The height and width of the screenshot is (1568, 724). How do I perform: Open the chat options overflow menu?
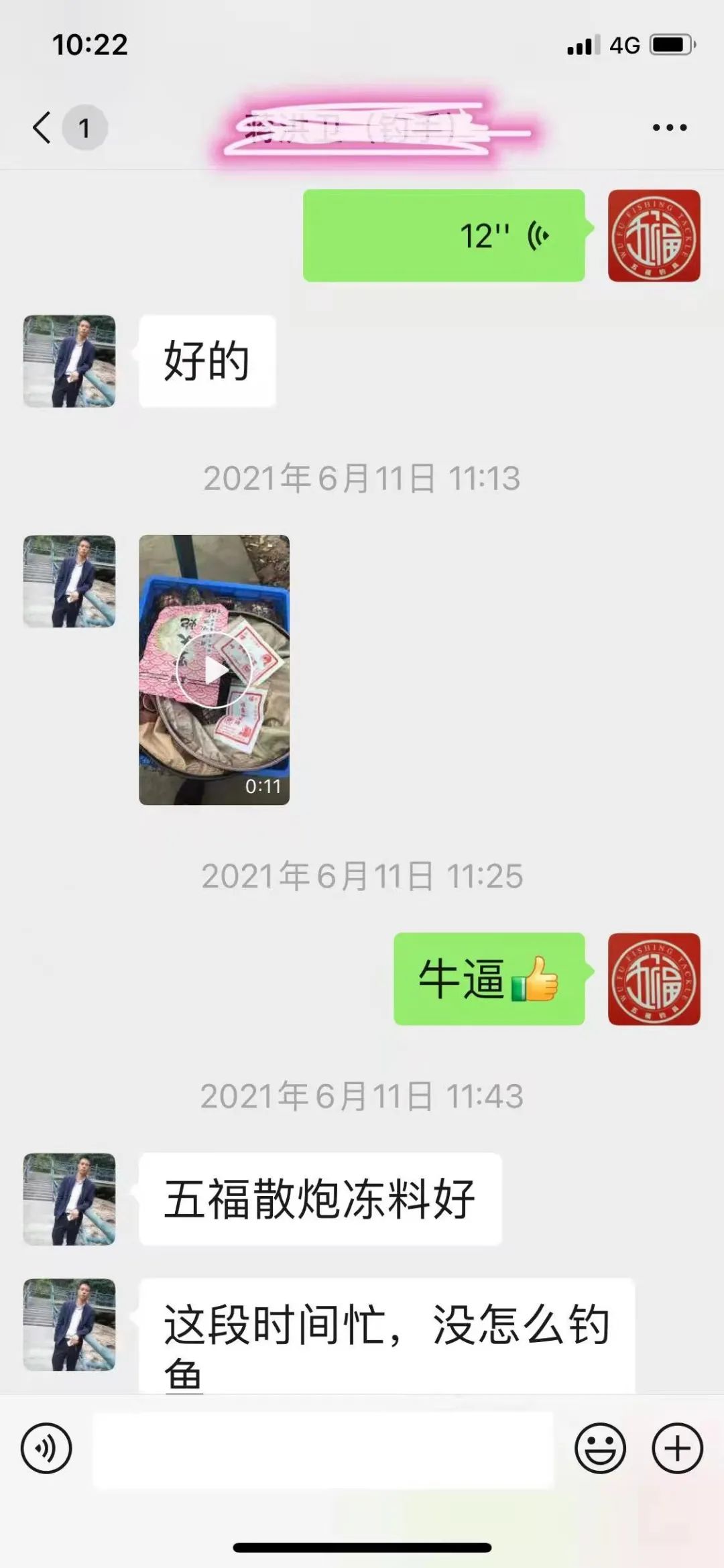tap(669, 127)
